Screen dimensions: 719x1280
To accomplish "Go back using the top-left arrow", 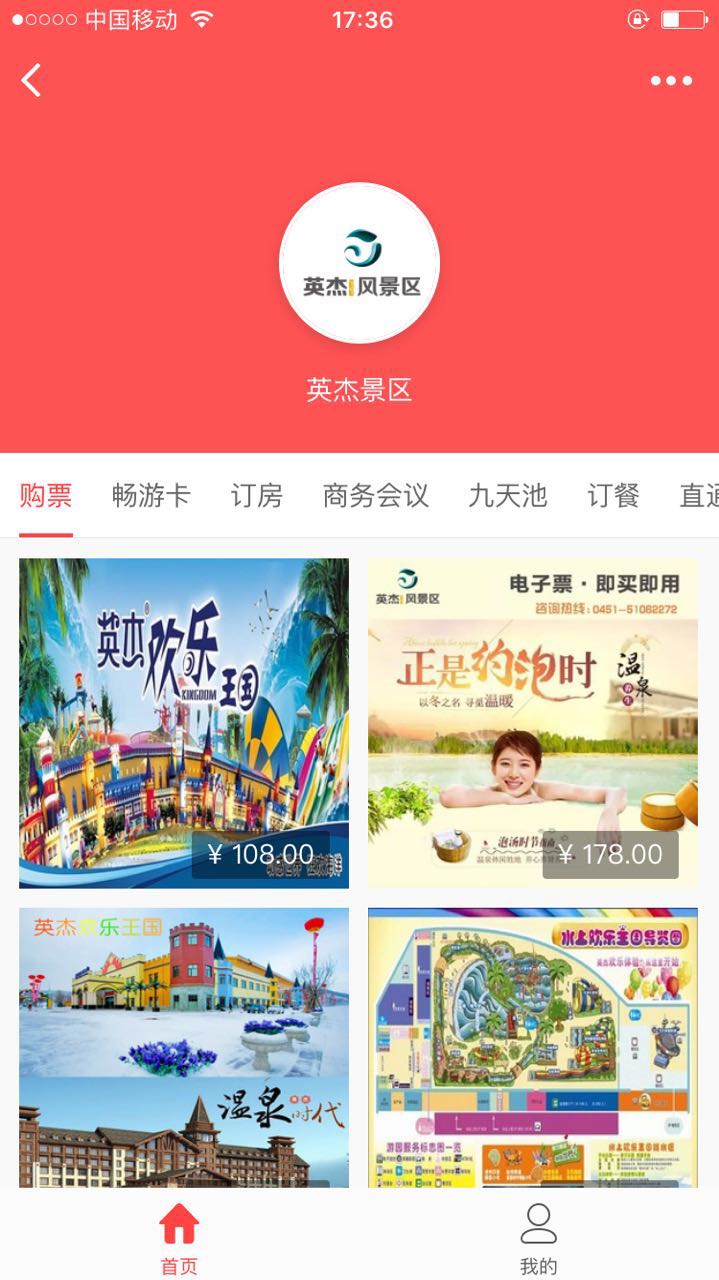I will click(x=32, y=81).
